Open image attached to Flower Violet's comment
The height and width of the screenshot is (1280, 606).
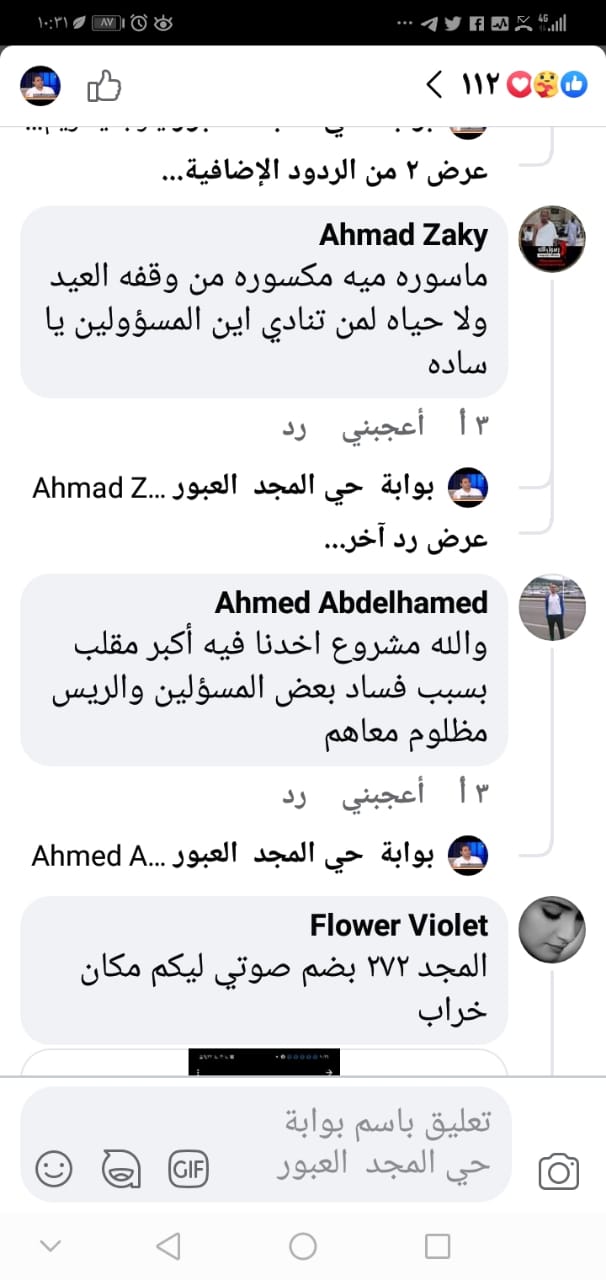[x=264, y=1060]
